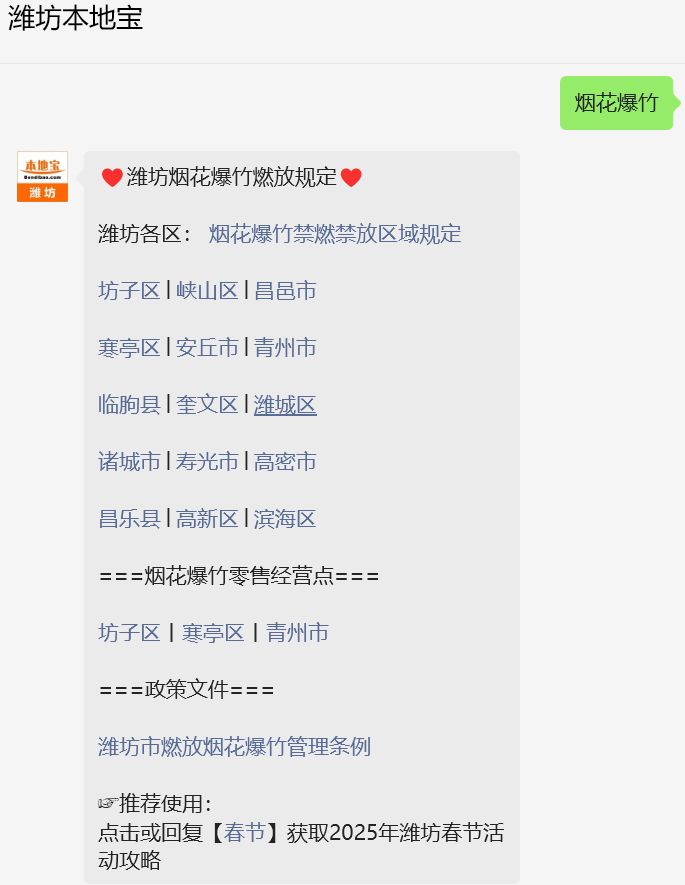View the 高新区 link
Viewport: 685px width, 885px height.
(207, 519)
